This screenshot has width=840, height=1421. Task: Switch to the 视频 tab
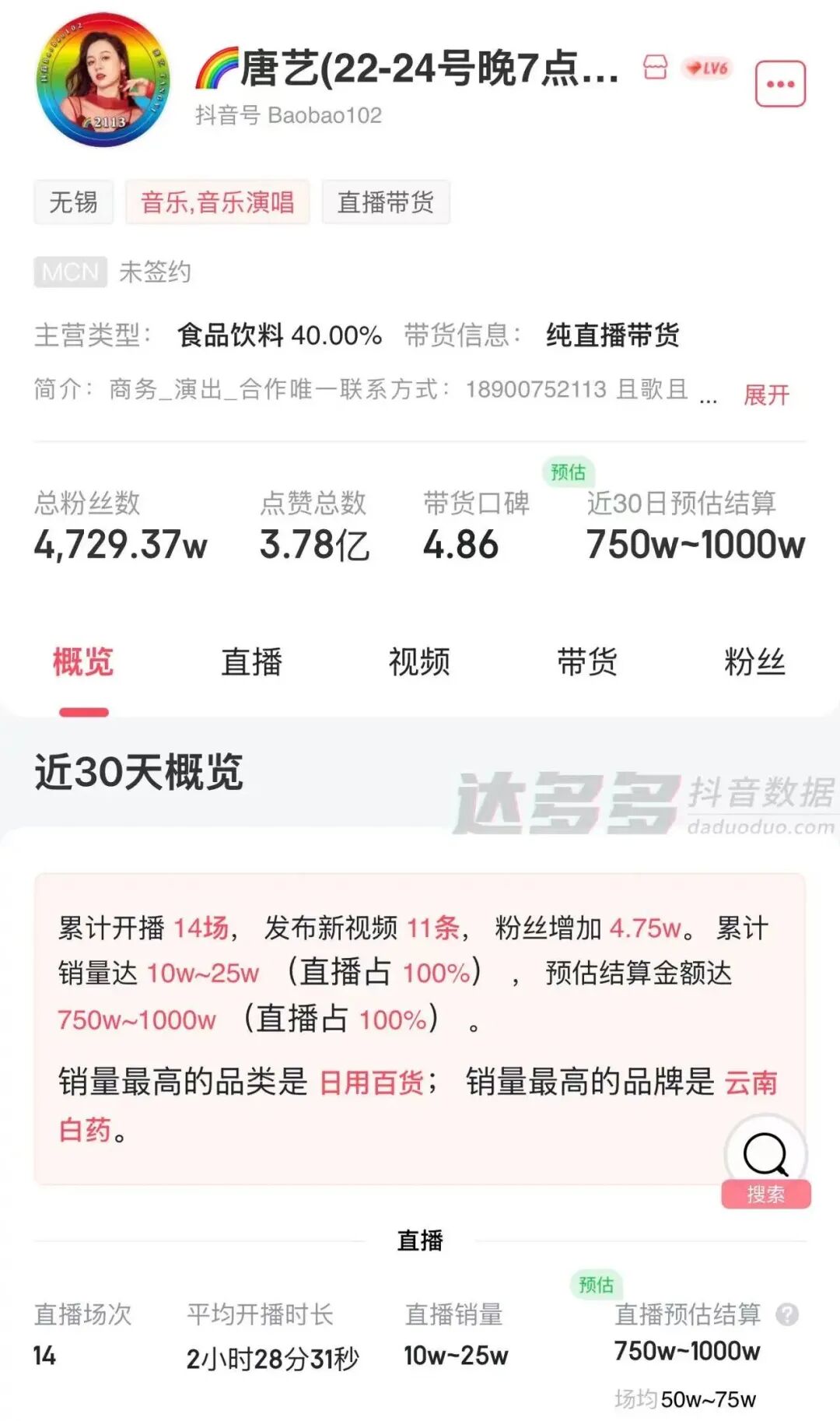click(419, 662)
